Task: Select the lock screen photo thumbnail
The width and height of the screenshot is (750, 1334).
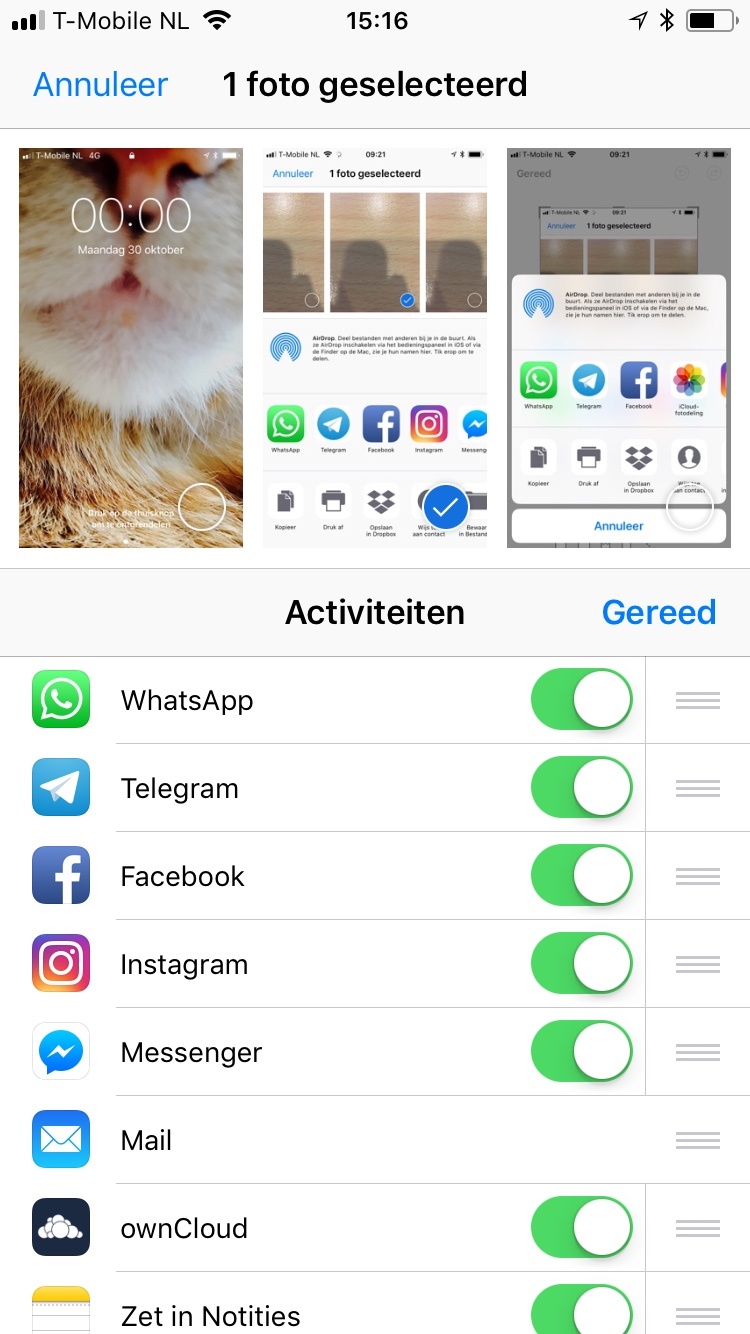Action: (131, 348)
